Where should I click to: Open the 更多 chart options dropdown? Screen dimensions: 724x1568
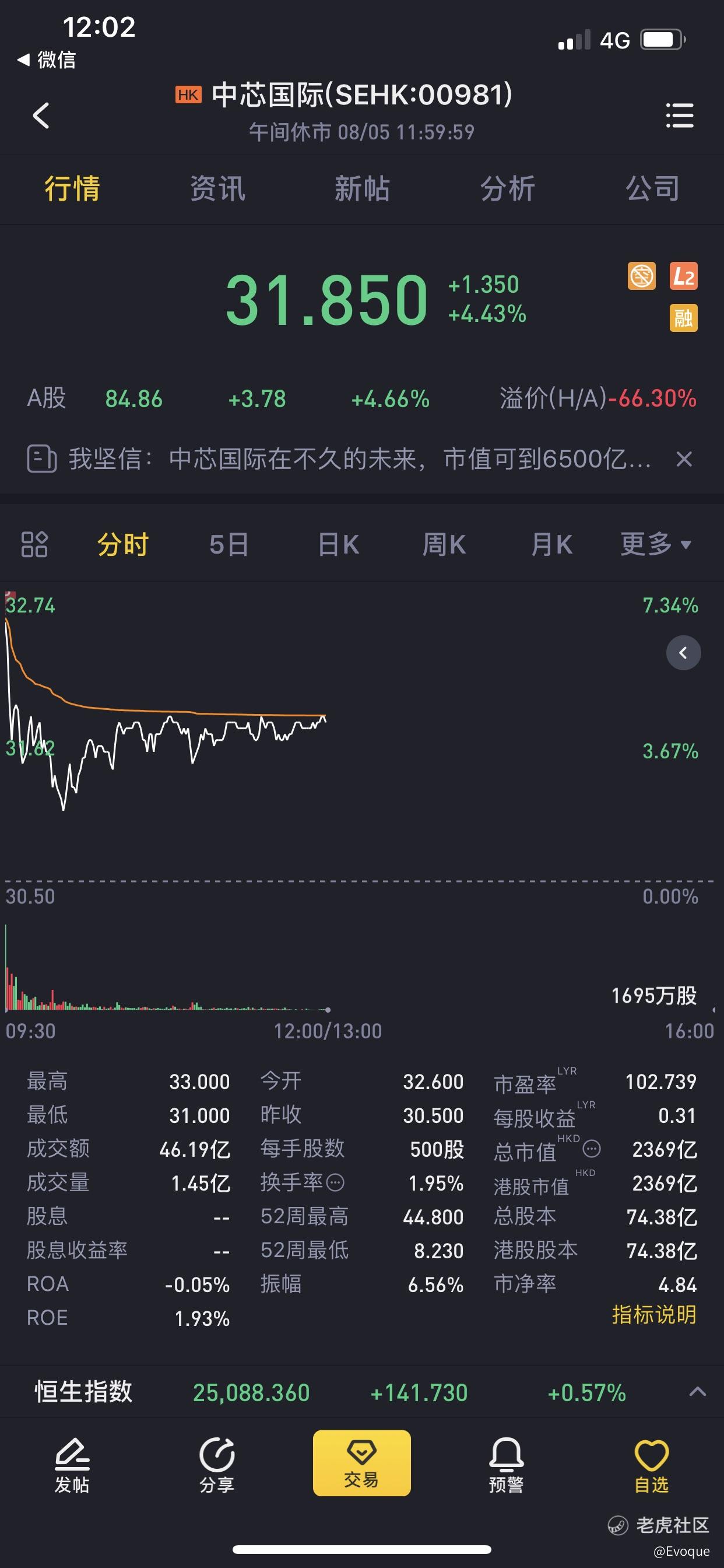click(x=656, y=544)
